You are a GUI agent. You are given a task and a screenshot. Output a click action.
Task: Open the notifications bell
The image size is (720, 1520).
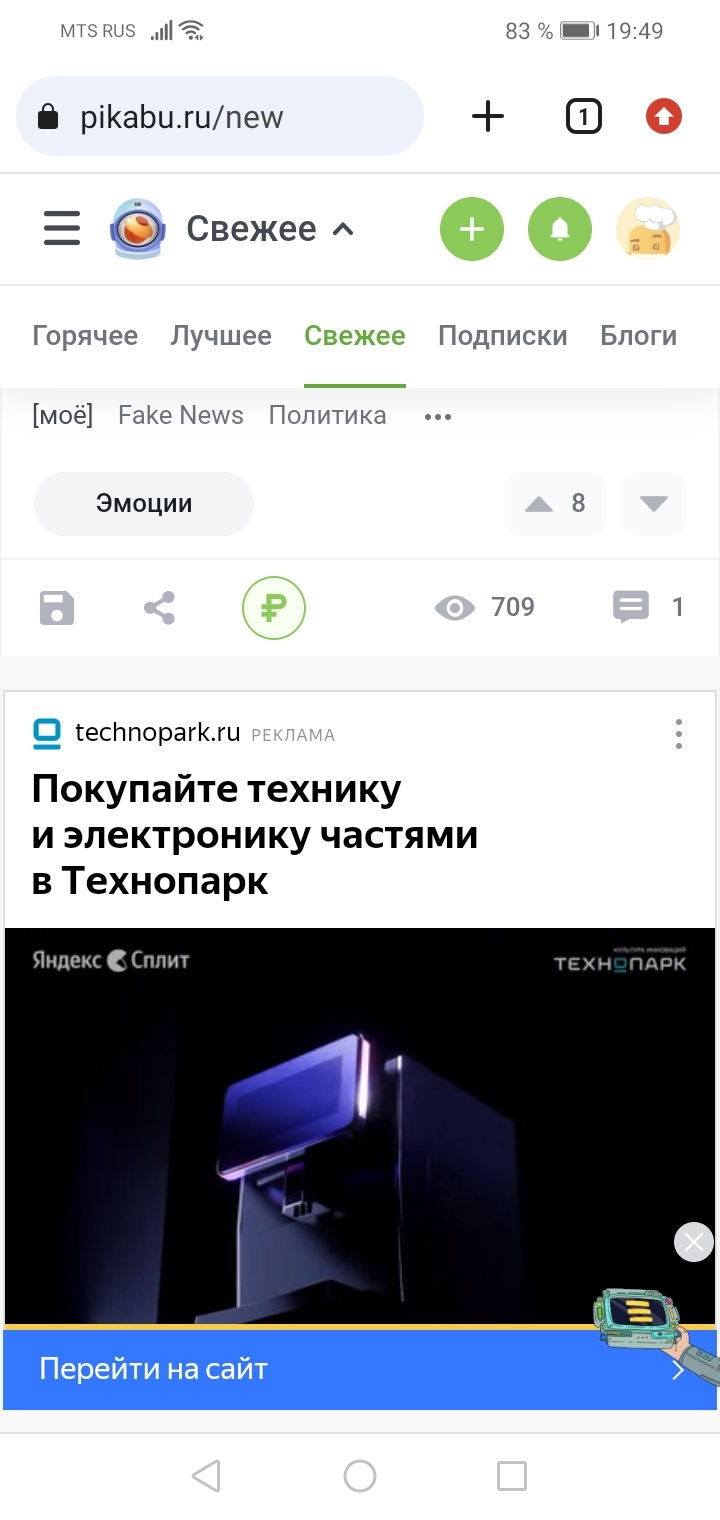coord(560,230)
